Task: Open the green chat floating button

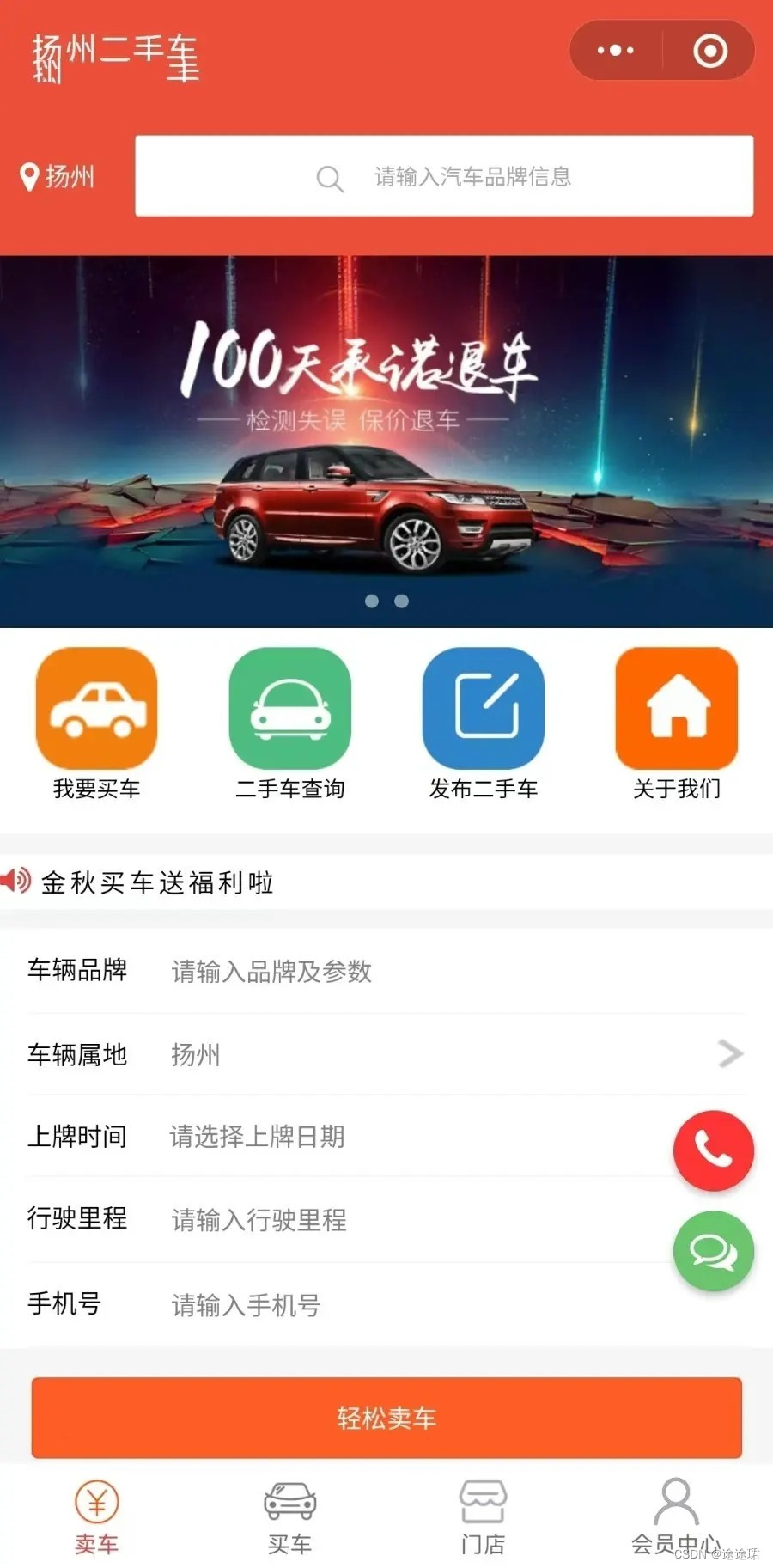Action: pos(713,1251)
